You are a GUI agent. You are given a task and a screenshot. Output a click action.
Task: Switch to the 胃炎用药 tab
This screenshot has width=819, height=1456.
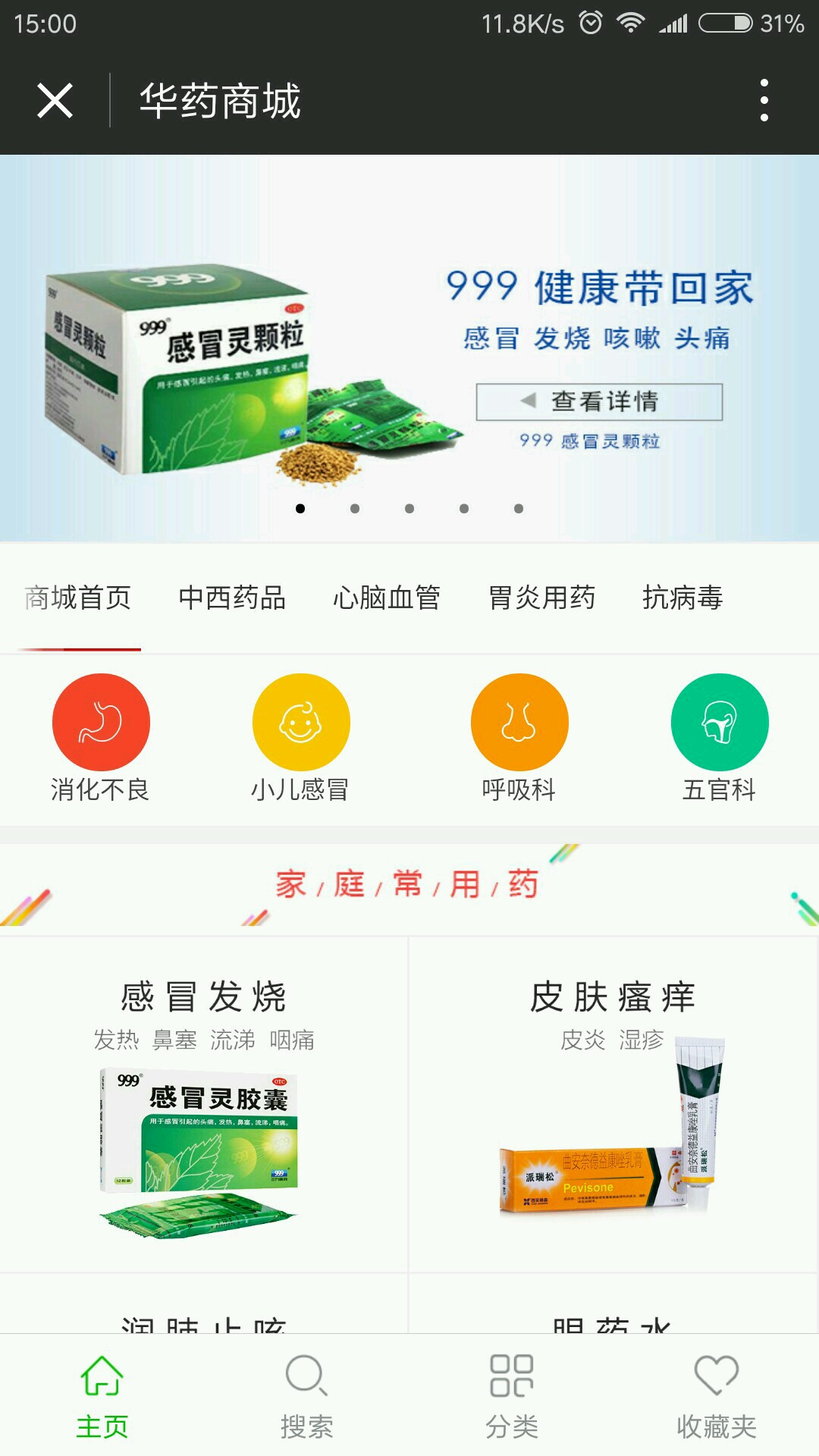(x=541, y=598)
